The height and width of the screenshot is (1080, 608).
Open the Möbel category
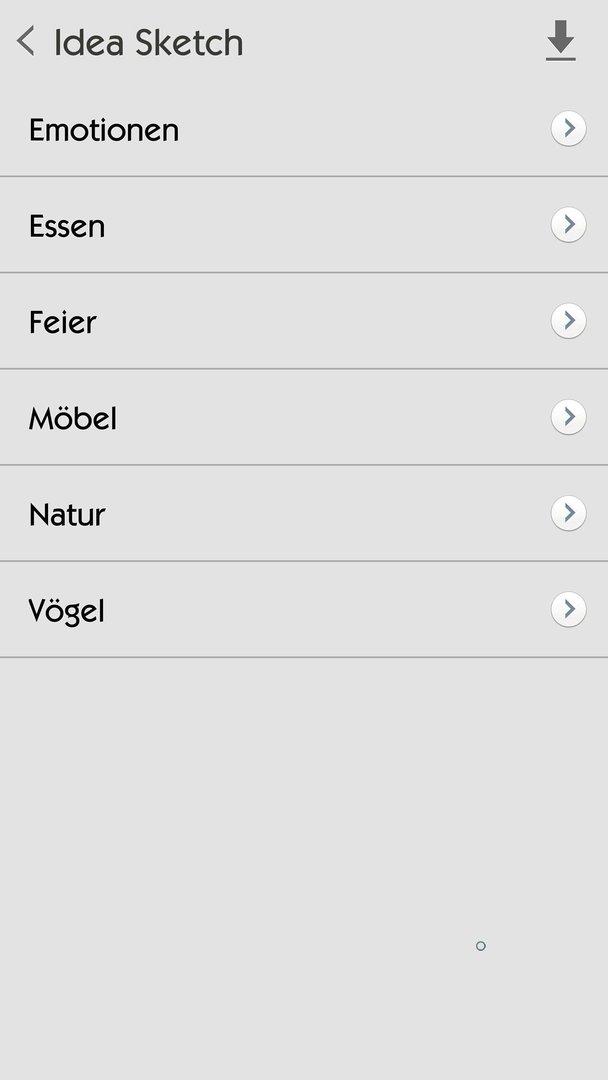tap(304, 418)
